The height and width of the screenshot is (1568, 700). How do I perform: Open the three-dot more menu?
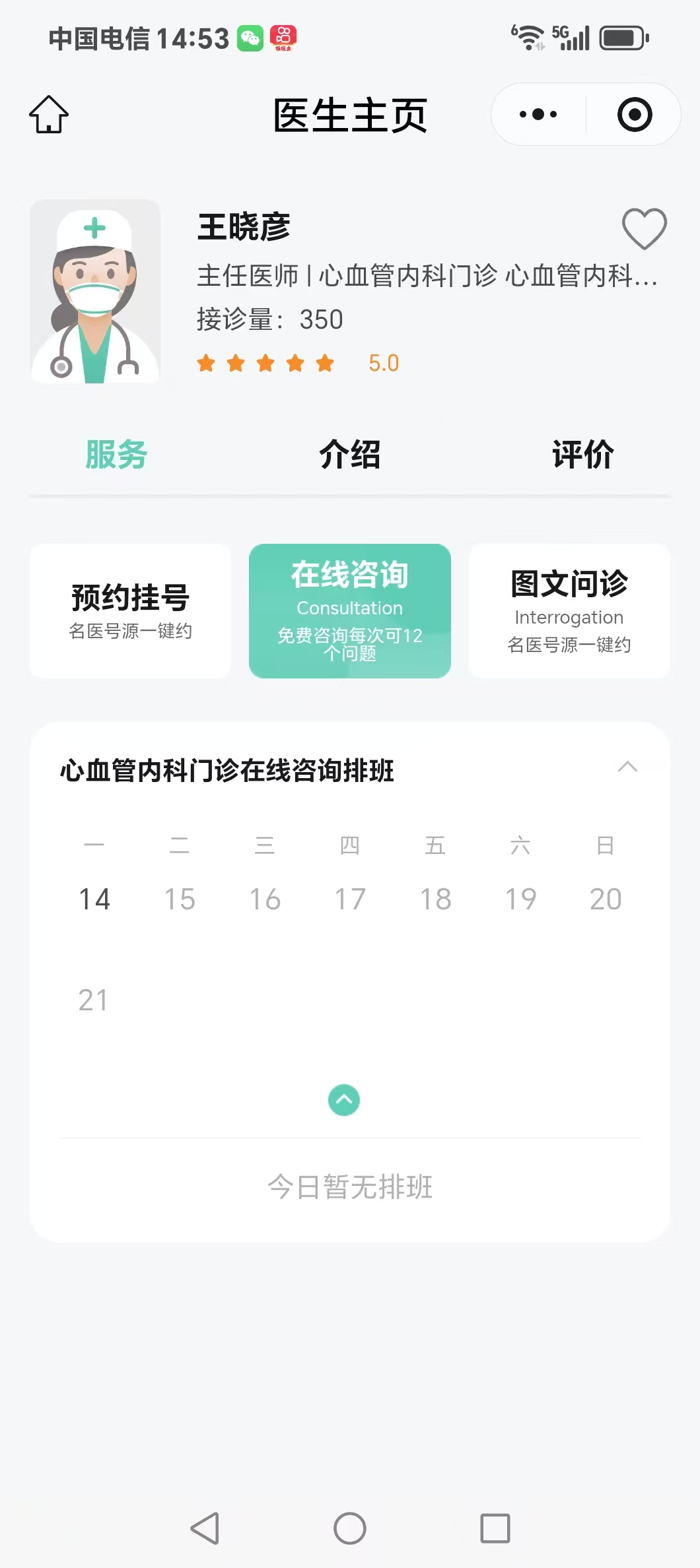[538, 115]
